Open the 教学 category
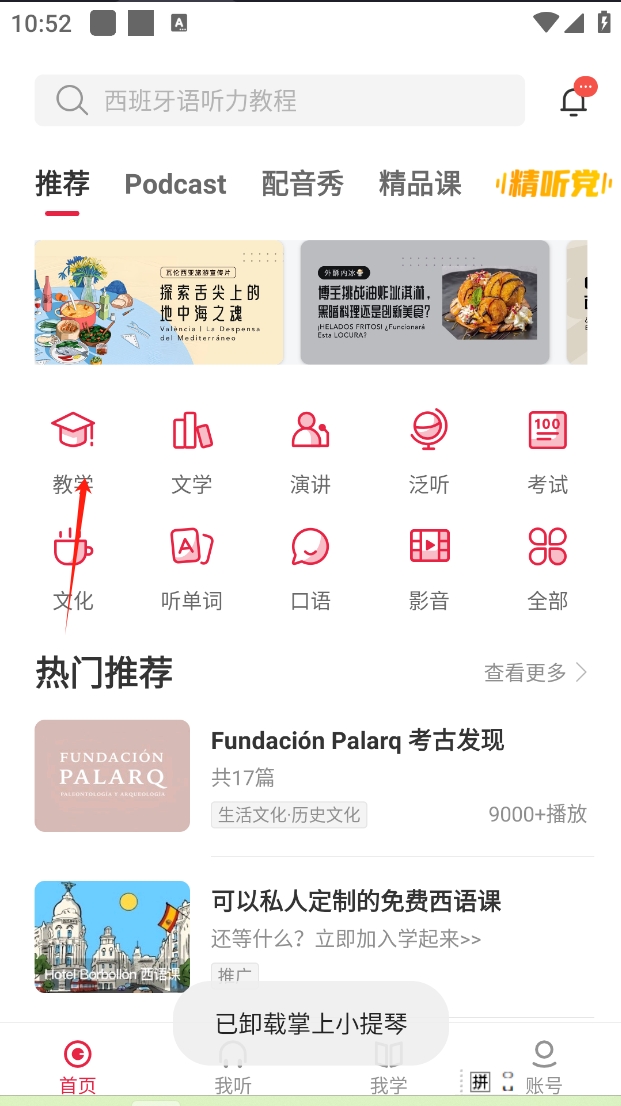The image size is (621, 1106). coord(73,452)
